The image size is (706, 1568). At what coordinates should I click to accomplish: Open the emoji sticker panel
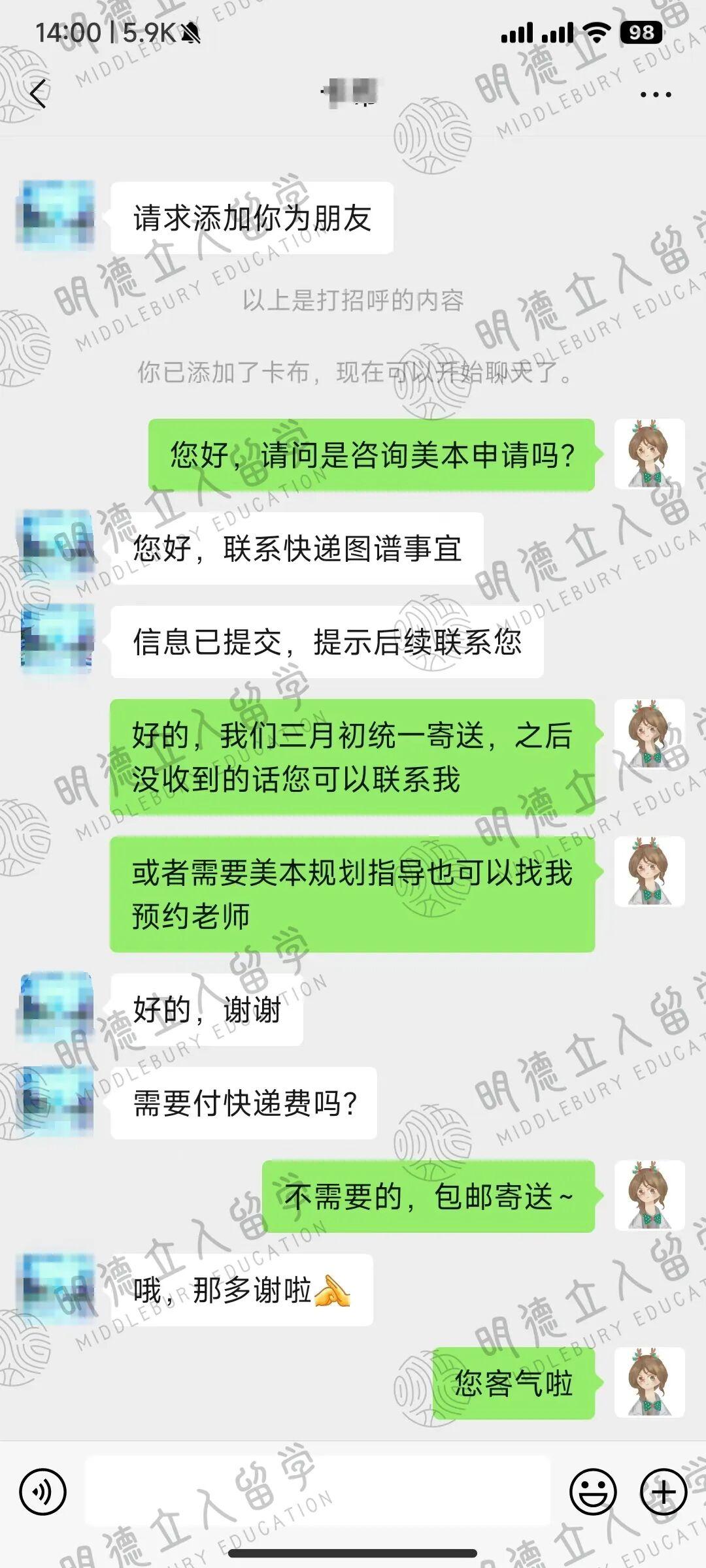593,1492
